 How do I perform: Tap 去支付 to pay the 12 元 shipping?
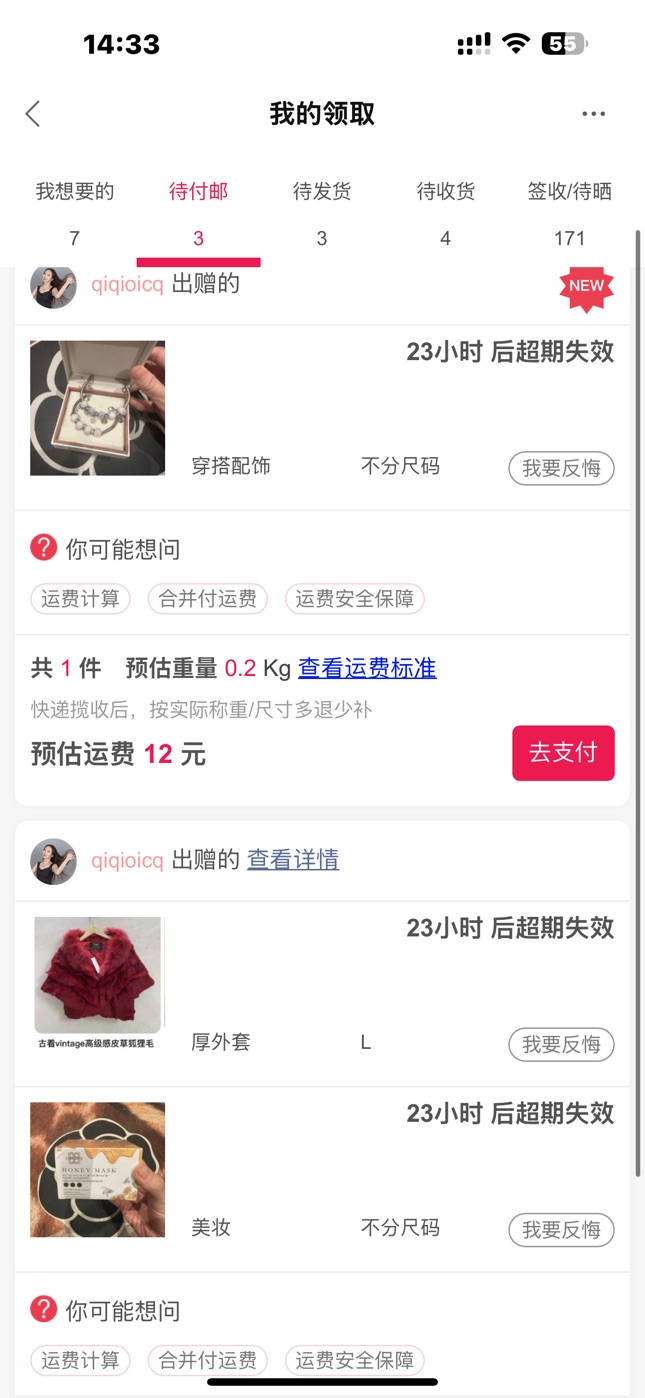563,752
